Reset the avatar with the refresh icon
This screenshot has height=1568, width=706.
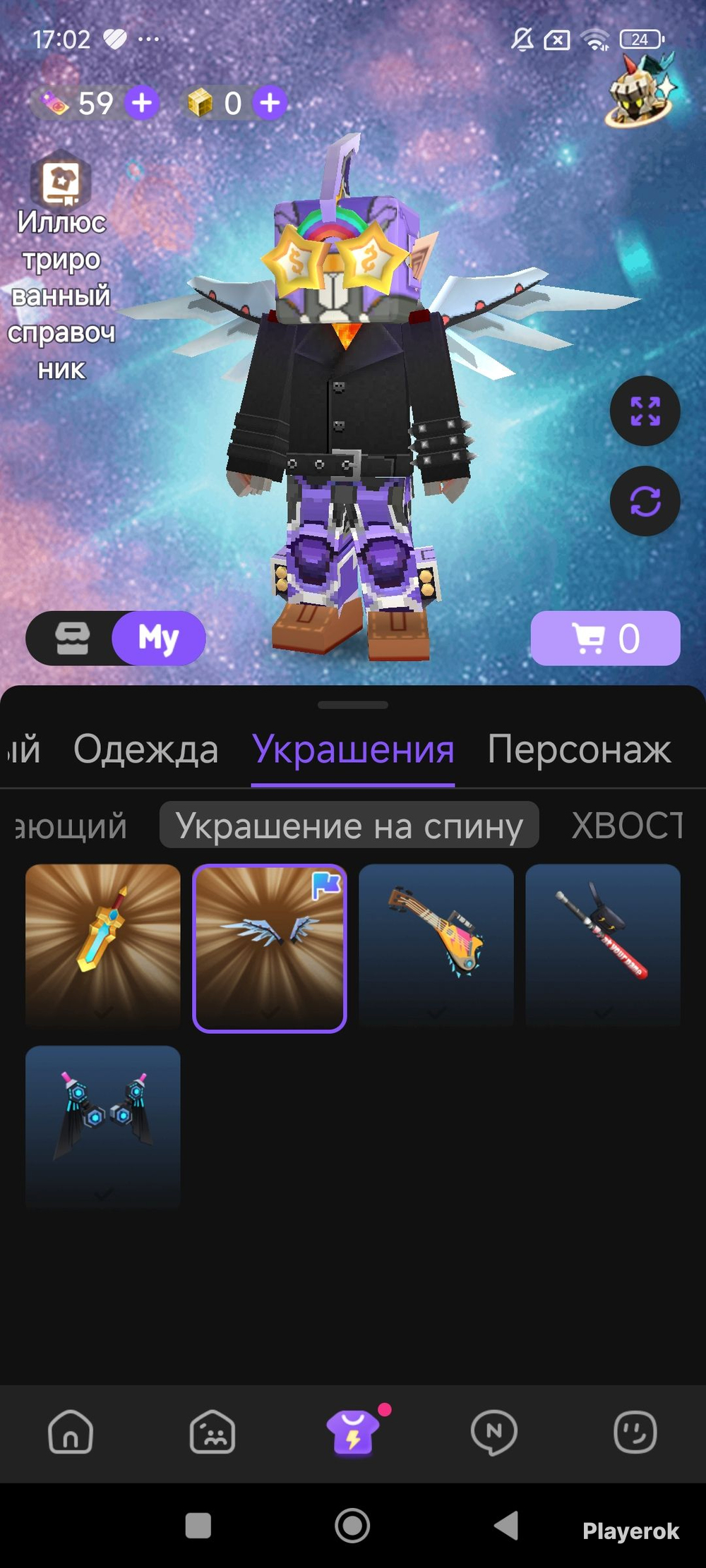(645, 501)
